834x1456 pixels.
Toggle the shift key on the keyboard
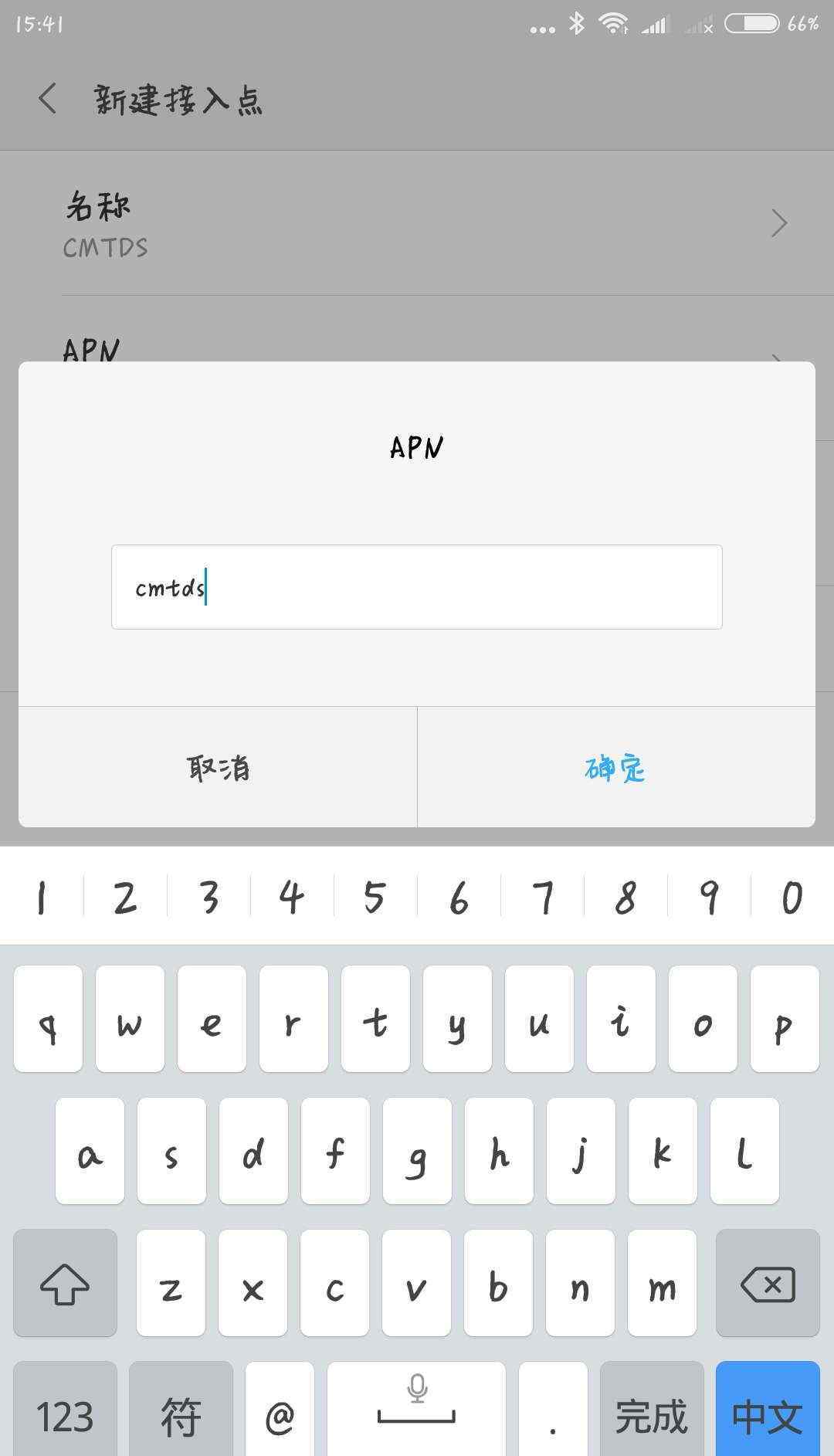[x=65, y=1283]
